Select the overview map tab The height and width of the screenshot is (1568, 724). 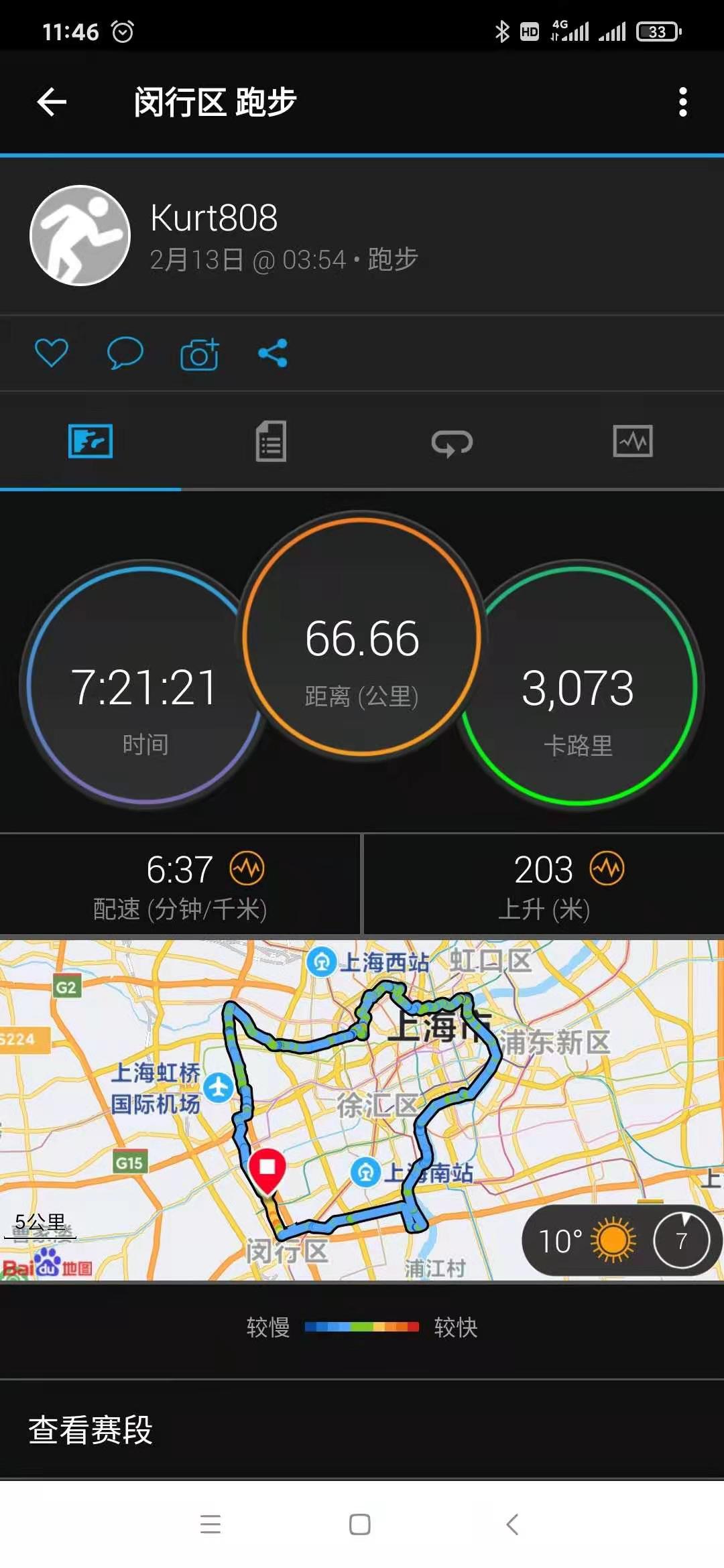(x=90, y=442)
